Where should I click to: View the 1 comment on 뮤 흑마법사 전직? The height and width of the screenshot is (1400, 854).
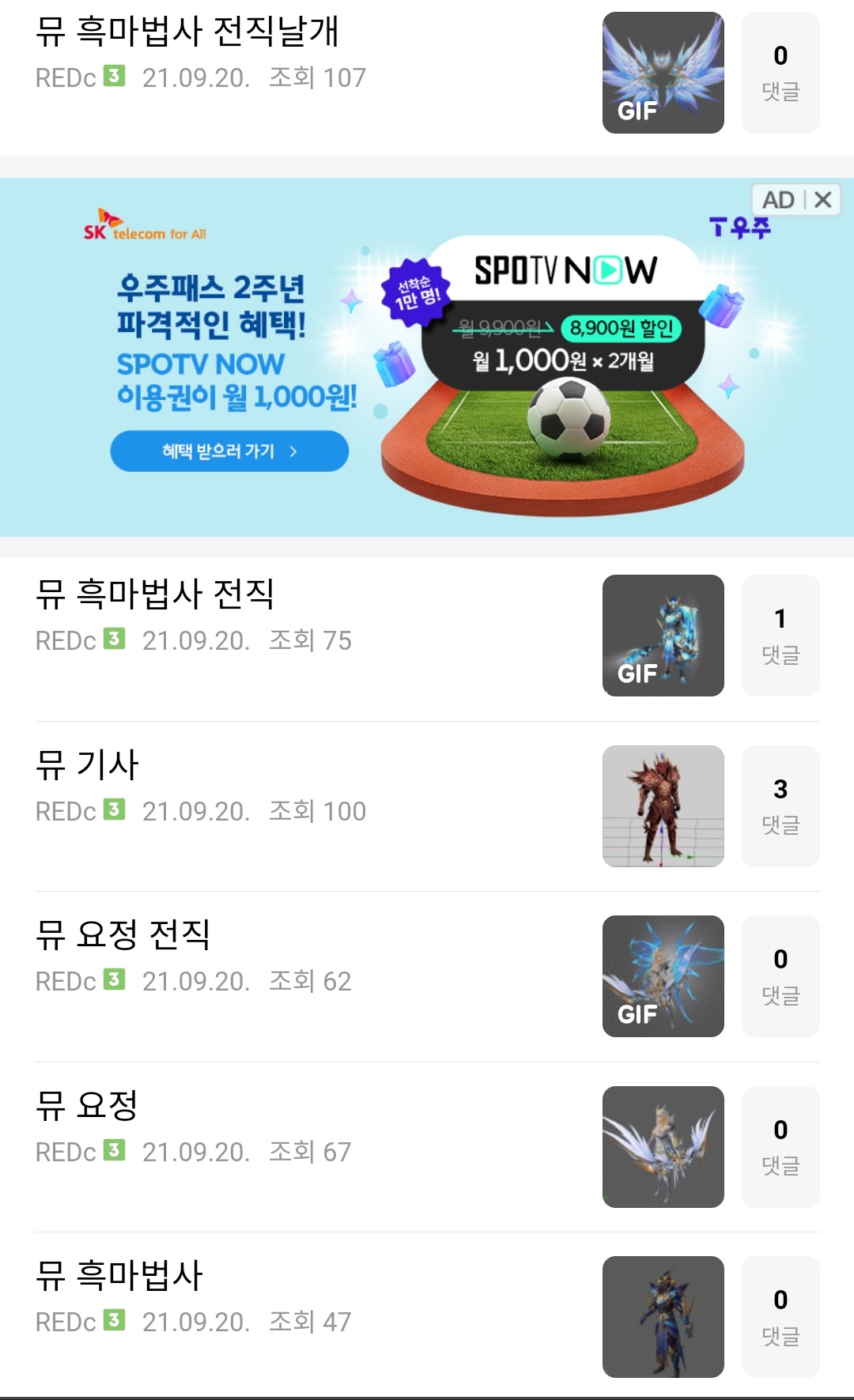[x=780, y=636]
